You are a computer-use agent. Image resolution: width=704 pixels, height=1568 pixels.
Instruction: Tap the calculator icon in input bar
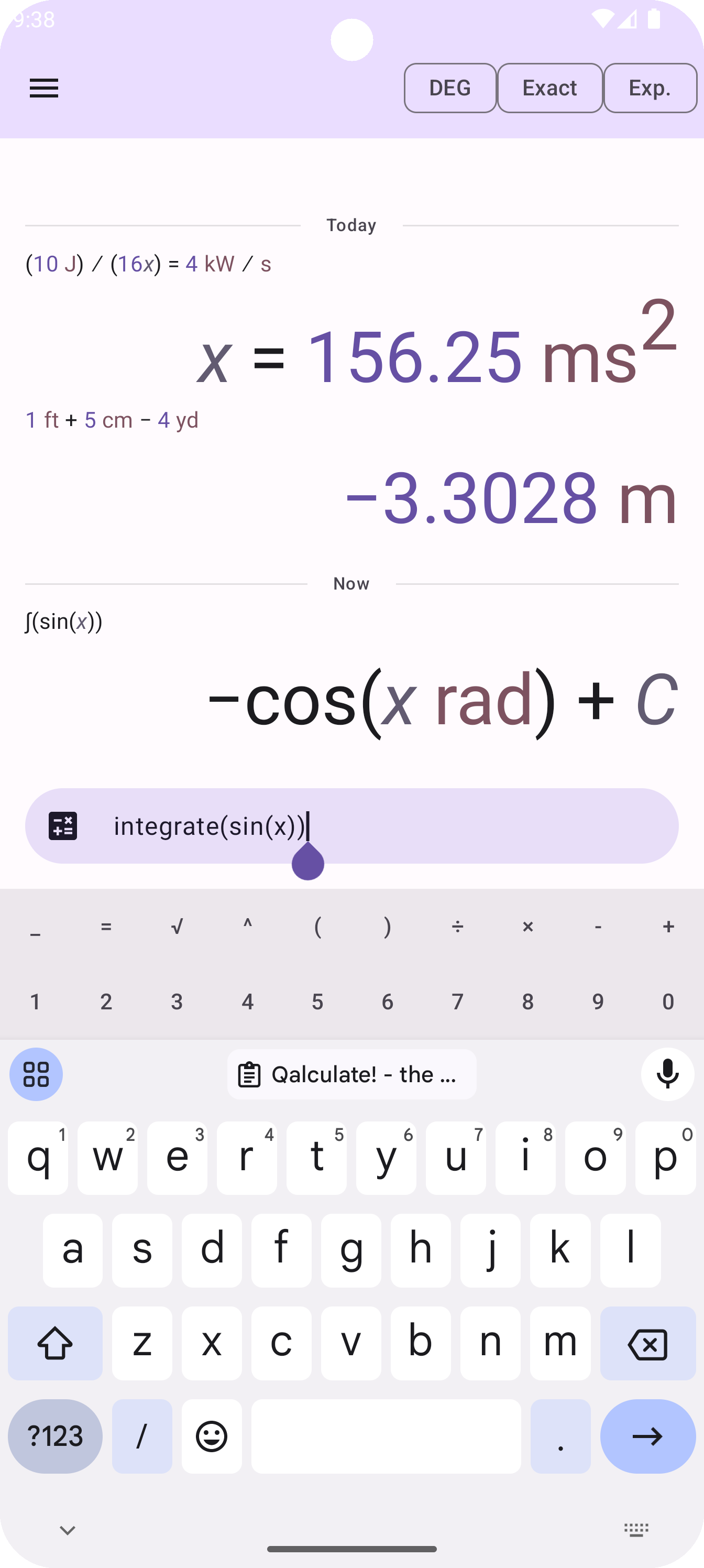point(63,826)
